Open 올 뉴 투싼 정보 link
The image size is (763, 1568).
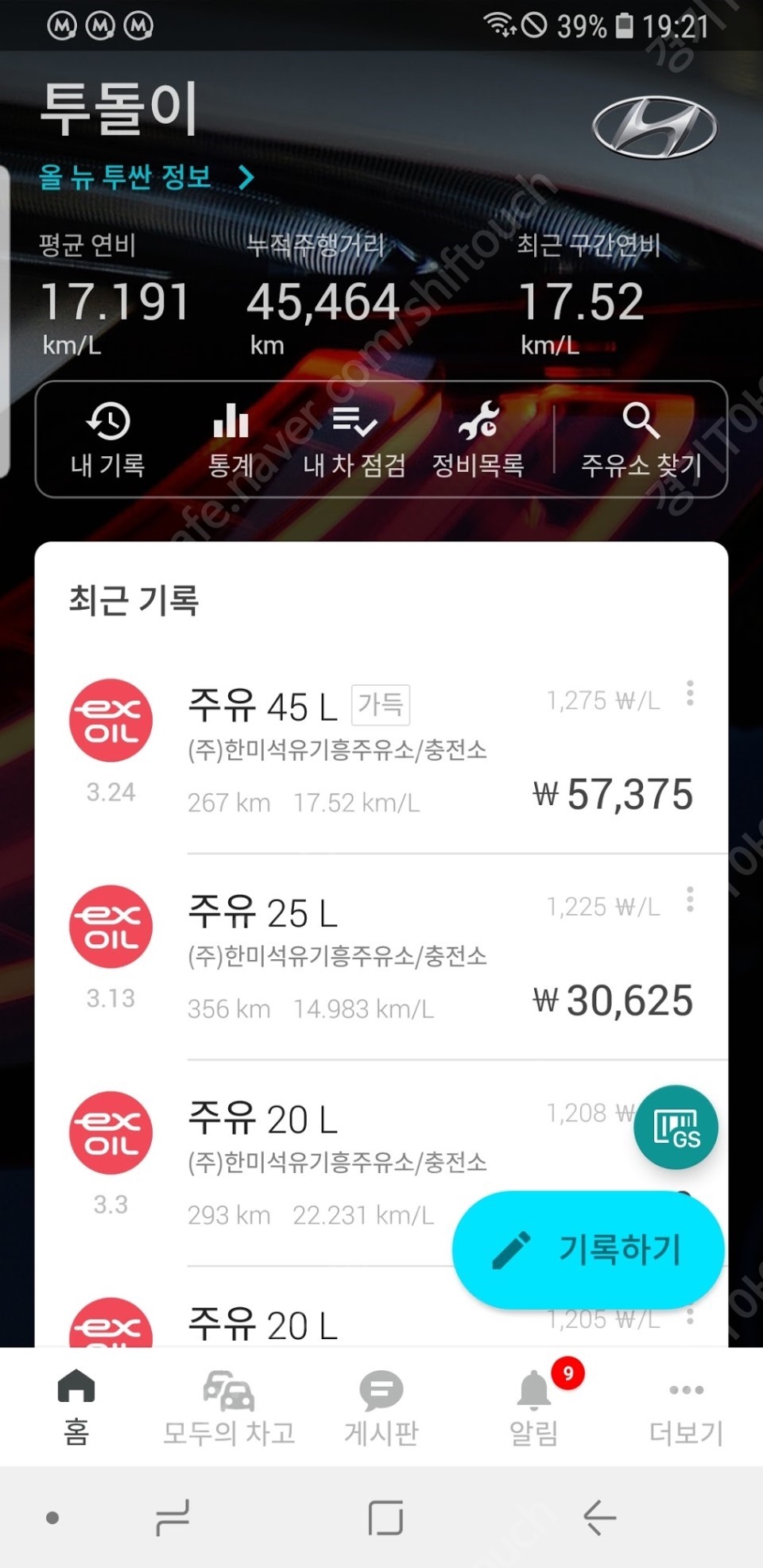(147, 176)
